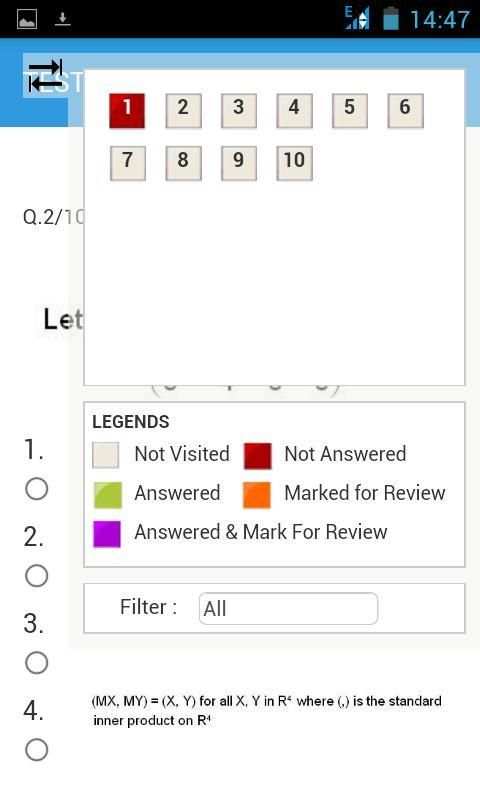Screen dimensions: 480x800
Task: Choose answer option 4
Action: pos(36,750)
